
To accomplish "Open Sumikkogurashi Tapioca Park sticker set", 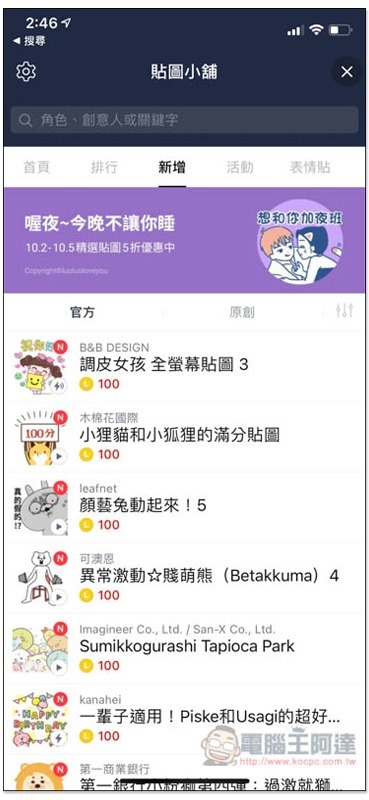I will click(184, 648).
